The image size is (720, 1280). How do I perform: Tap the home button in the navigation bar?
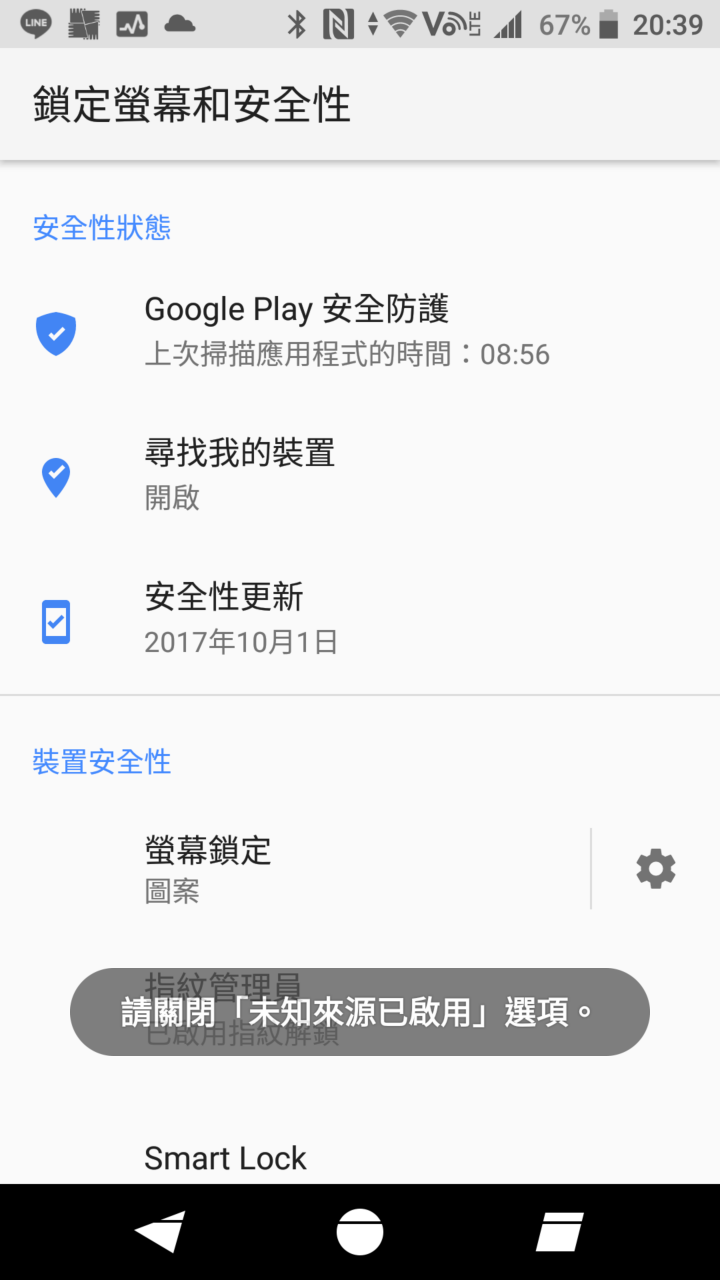point(360,1231)
